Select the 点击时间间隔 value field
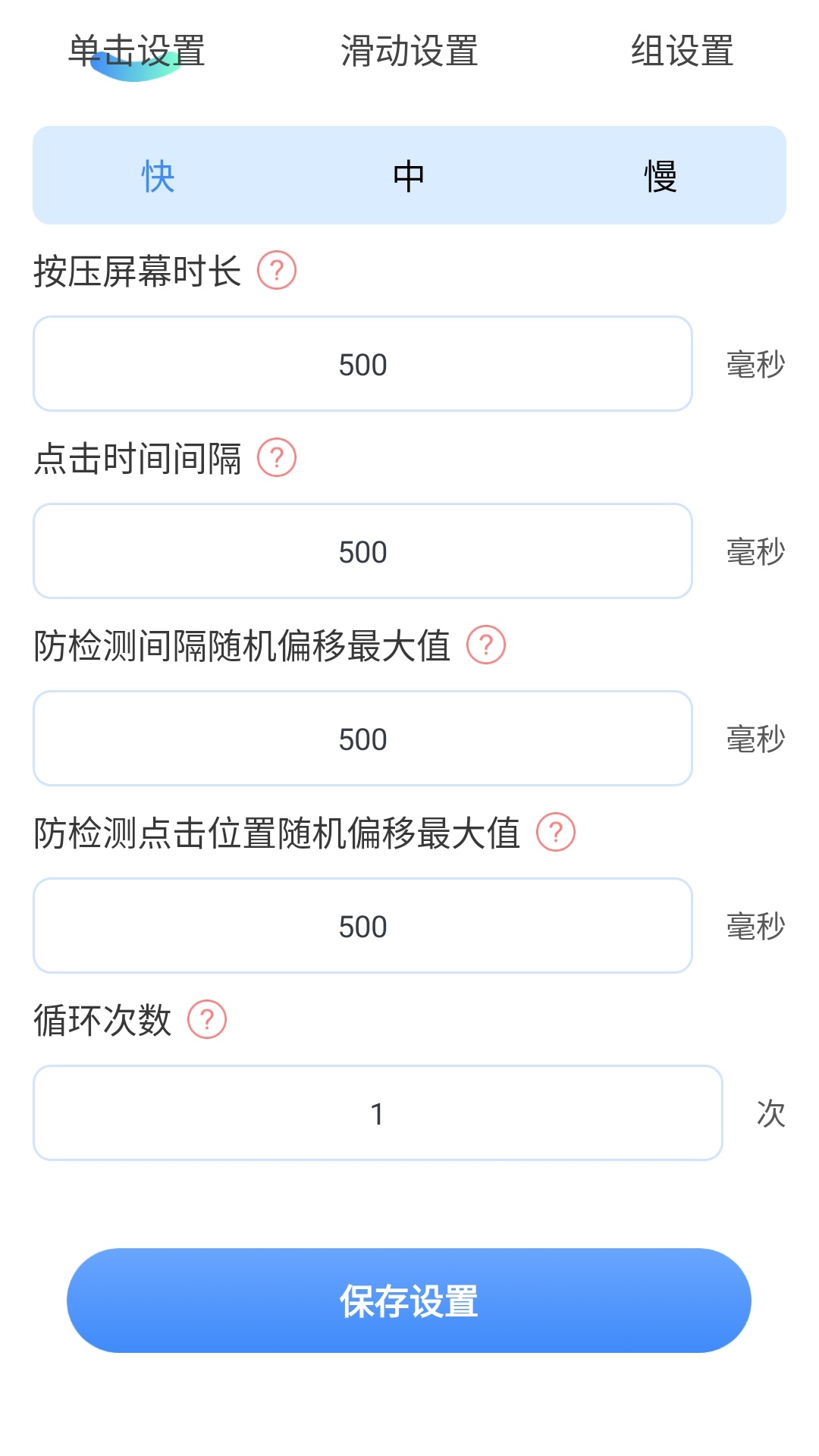819x1456 pixels. point(362,551)
